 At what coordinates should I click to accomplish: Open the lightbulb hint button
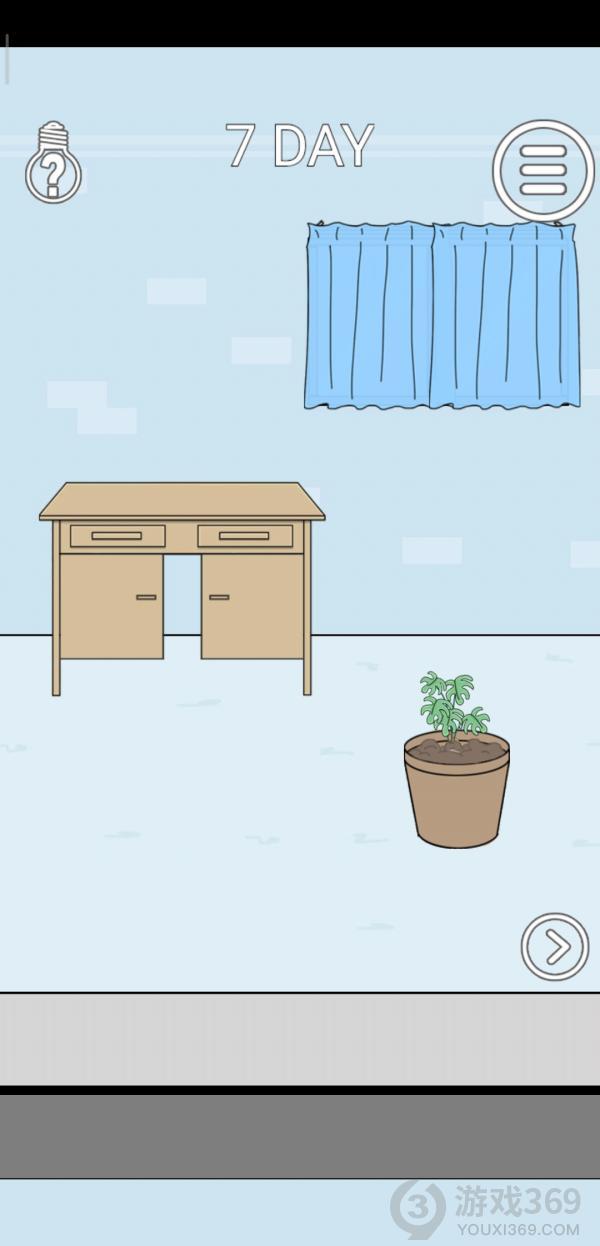coord(52,164)
